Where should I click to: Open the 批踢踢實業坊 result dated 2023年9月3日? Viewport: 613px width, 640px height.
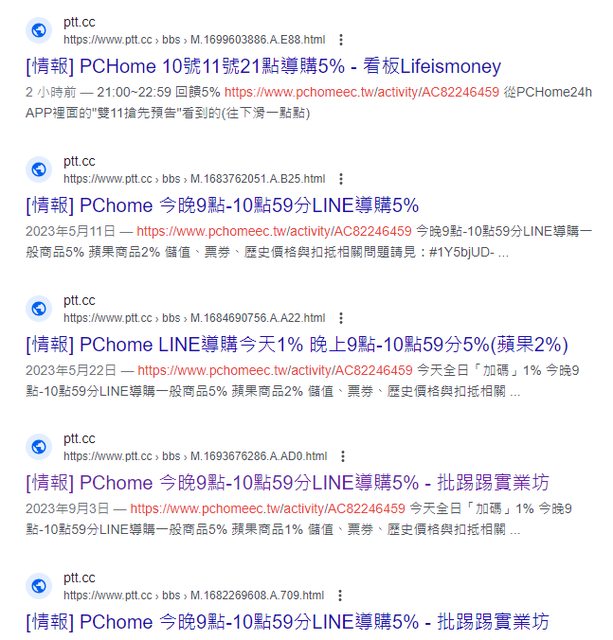(x=287, y=484)
